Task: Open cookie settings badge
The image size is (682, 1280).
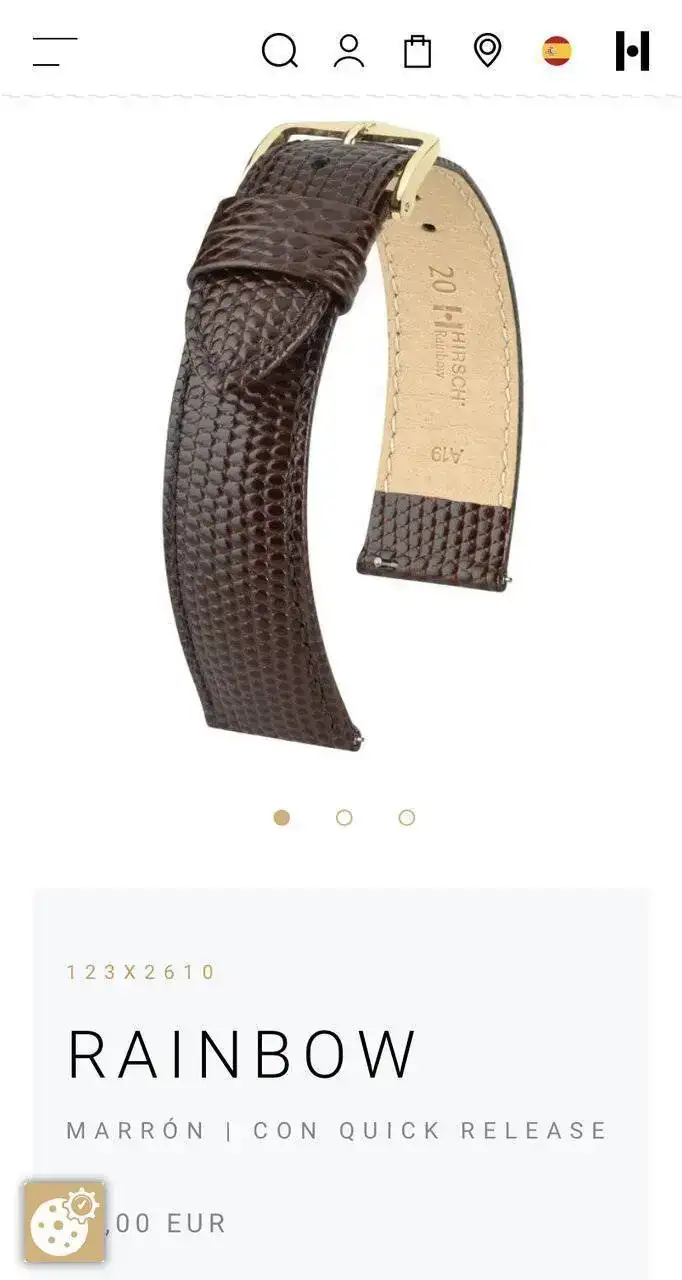Action: (64, 1221)
